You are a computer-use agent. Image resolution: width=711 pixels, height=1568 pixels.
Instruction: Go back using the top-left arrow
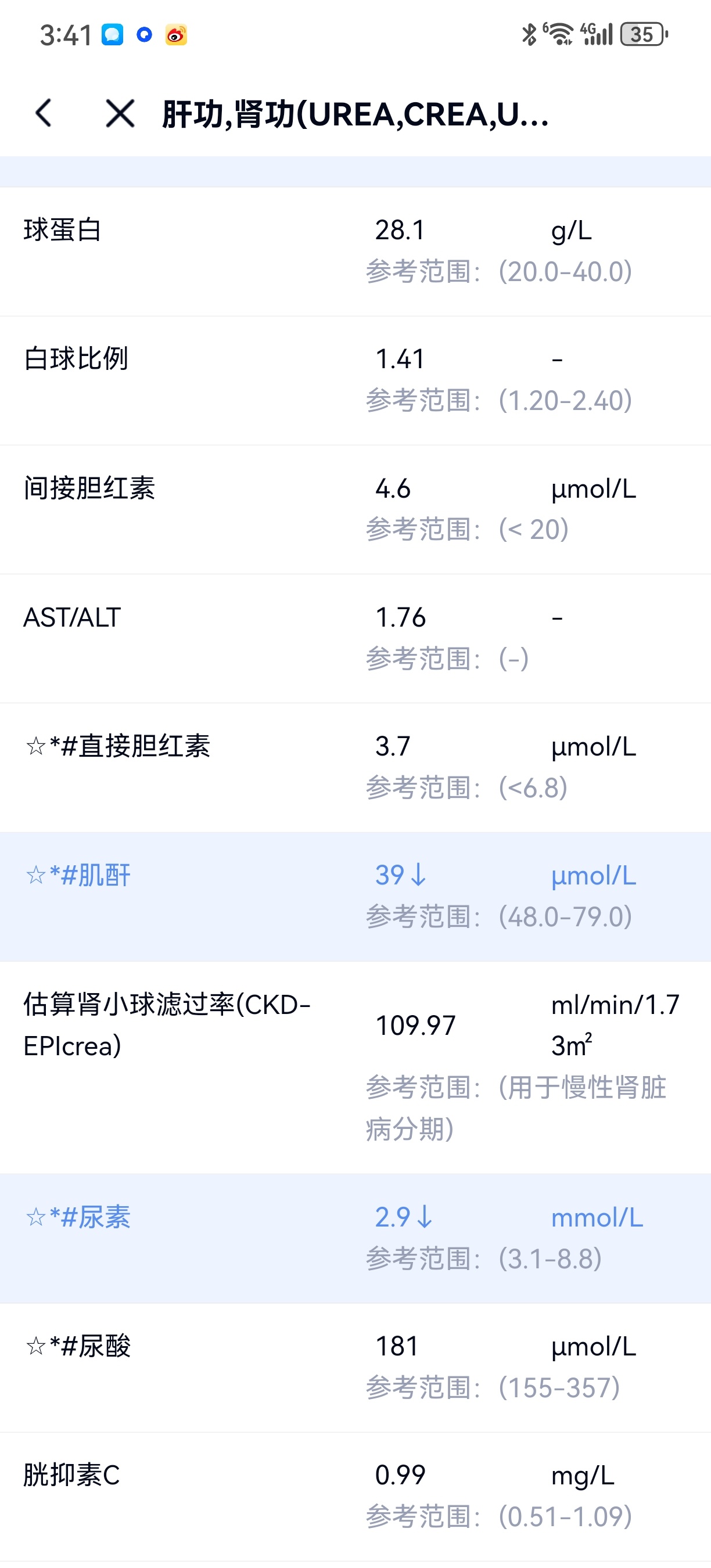(44, 113)
